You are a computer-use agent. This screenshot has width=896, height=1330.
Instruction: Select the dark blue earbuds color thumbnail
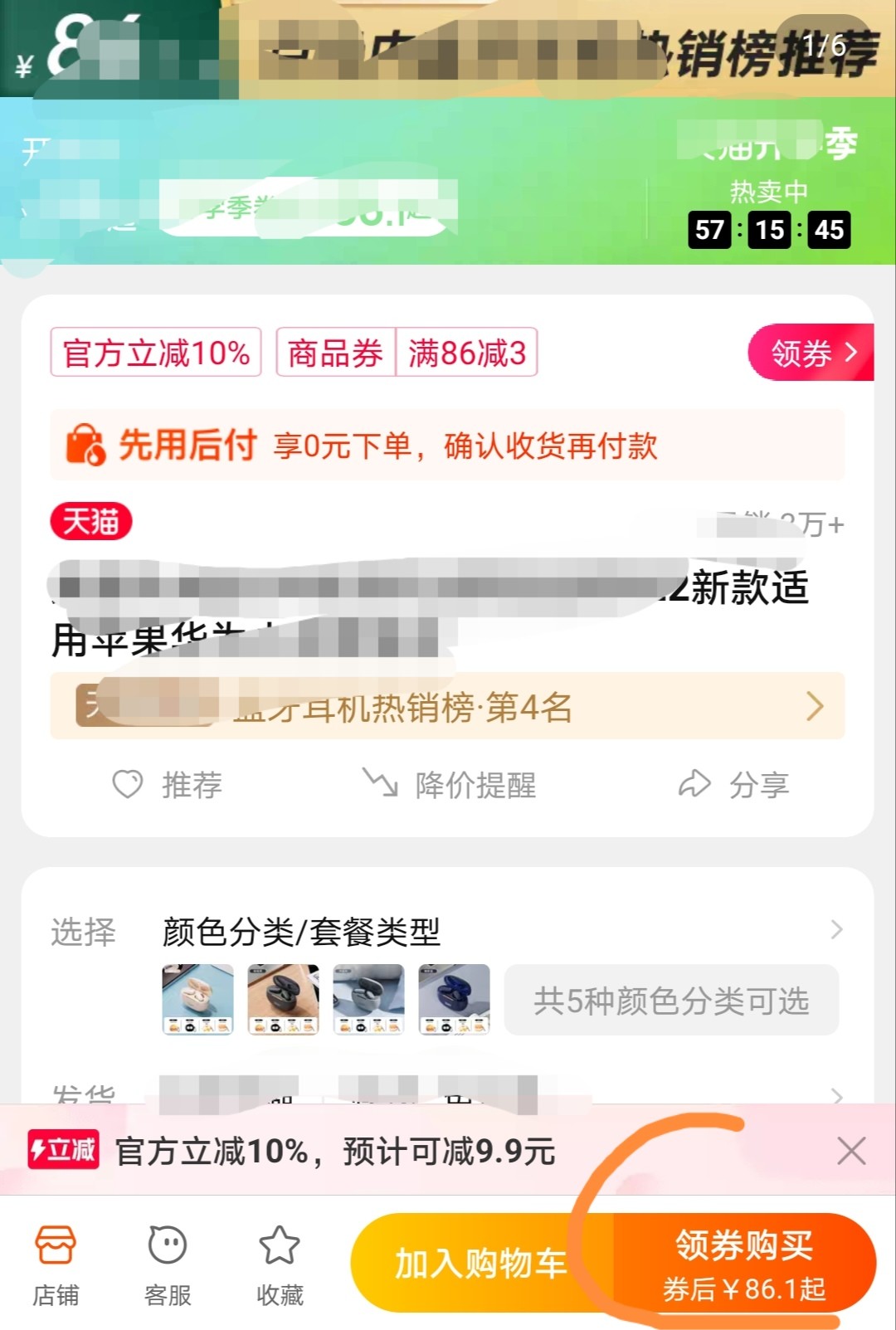[x=454, y=1000]
